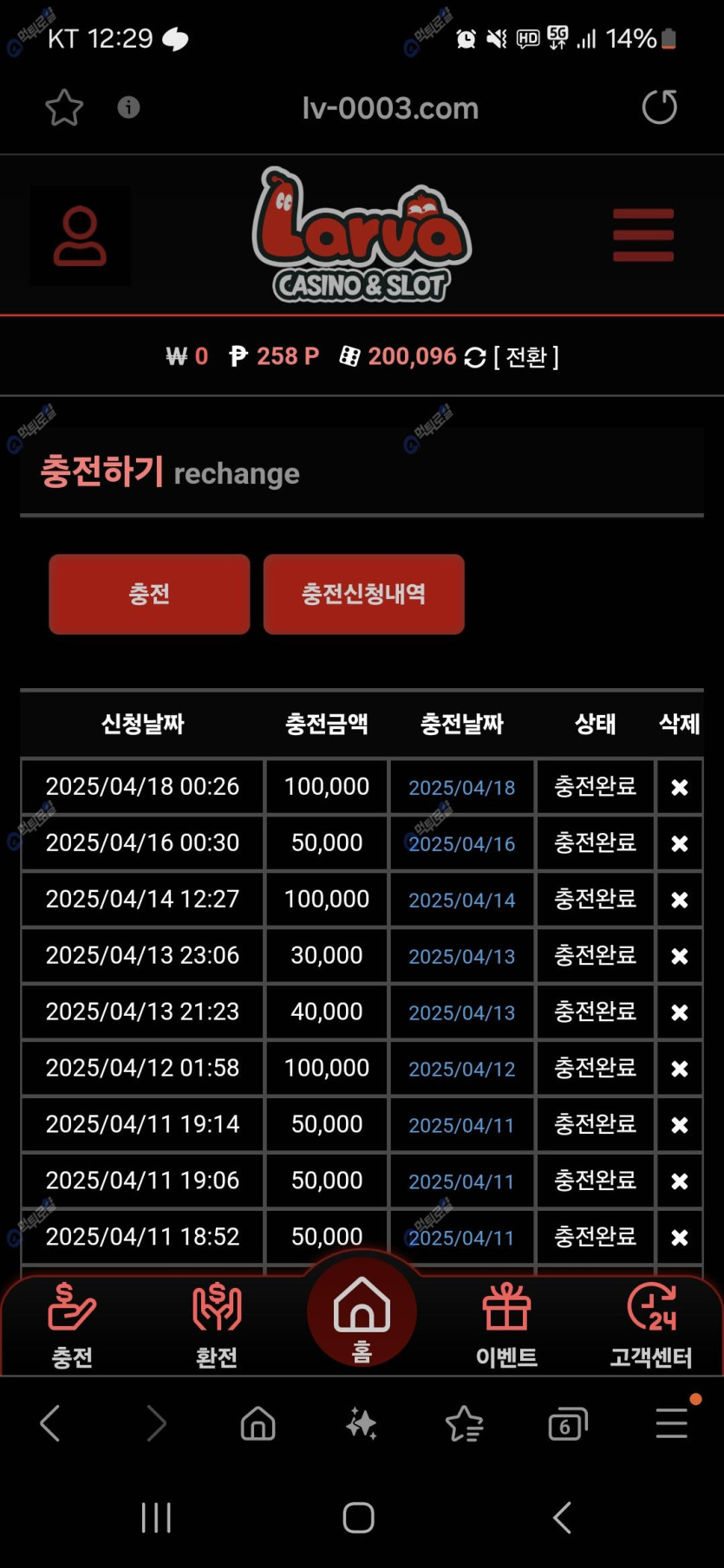Open 충전신청내역 history button

tap(363, 595)
